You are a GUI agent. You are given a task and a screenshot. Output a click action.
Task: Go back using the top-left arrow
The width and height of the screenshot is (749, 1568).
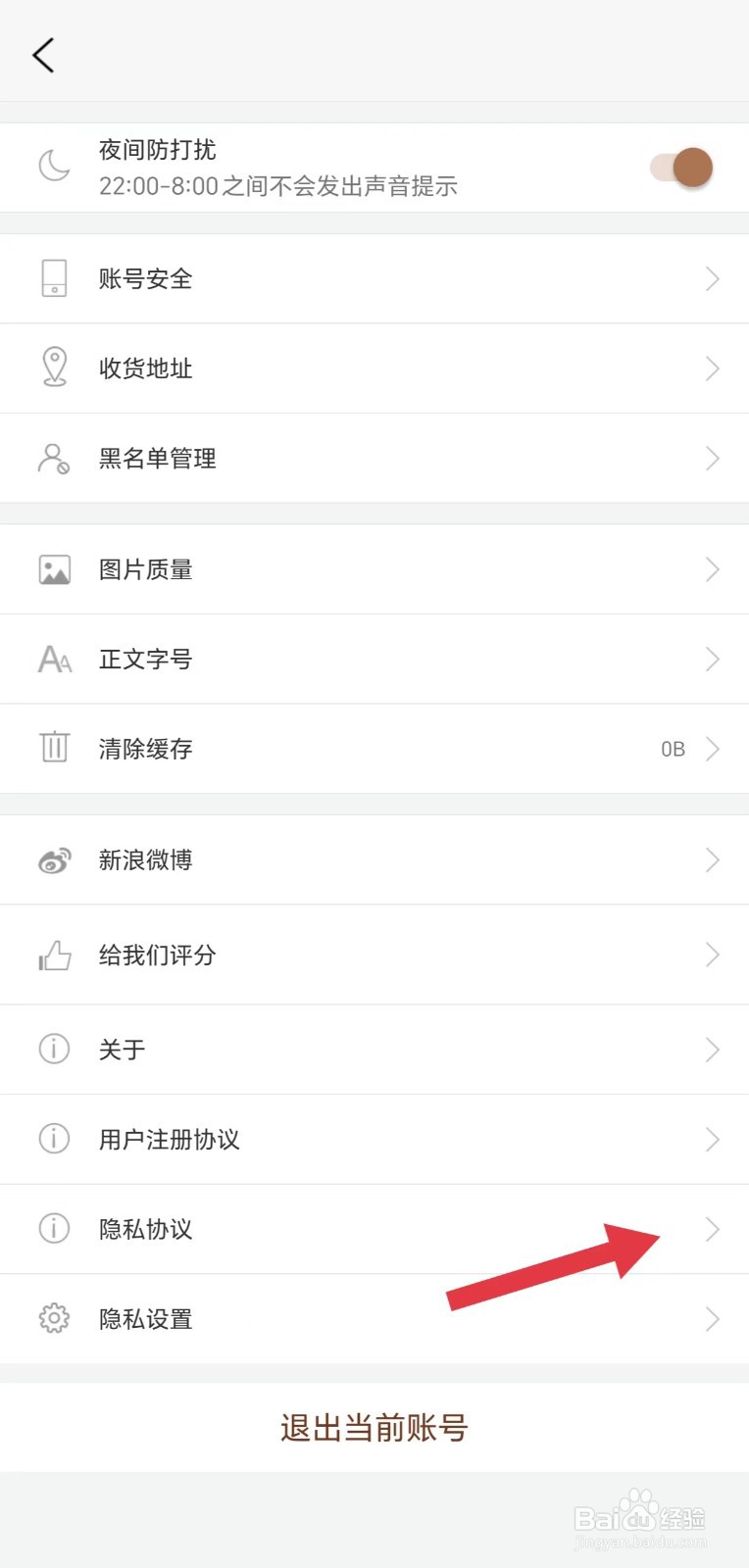(43, 56)
